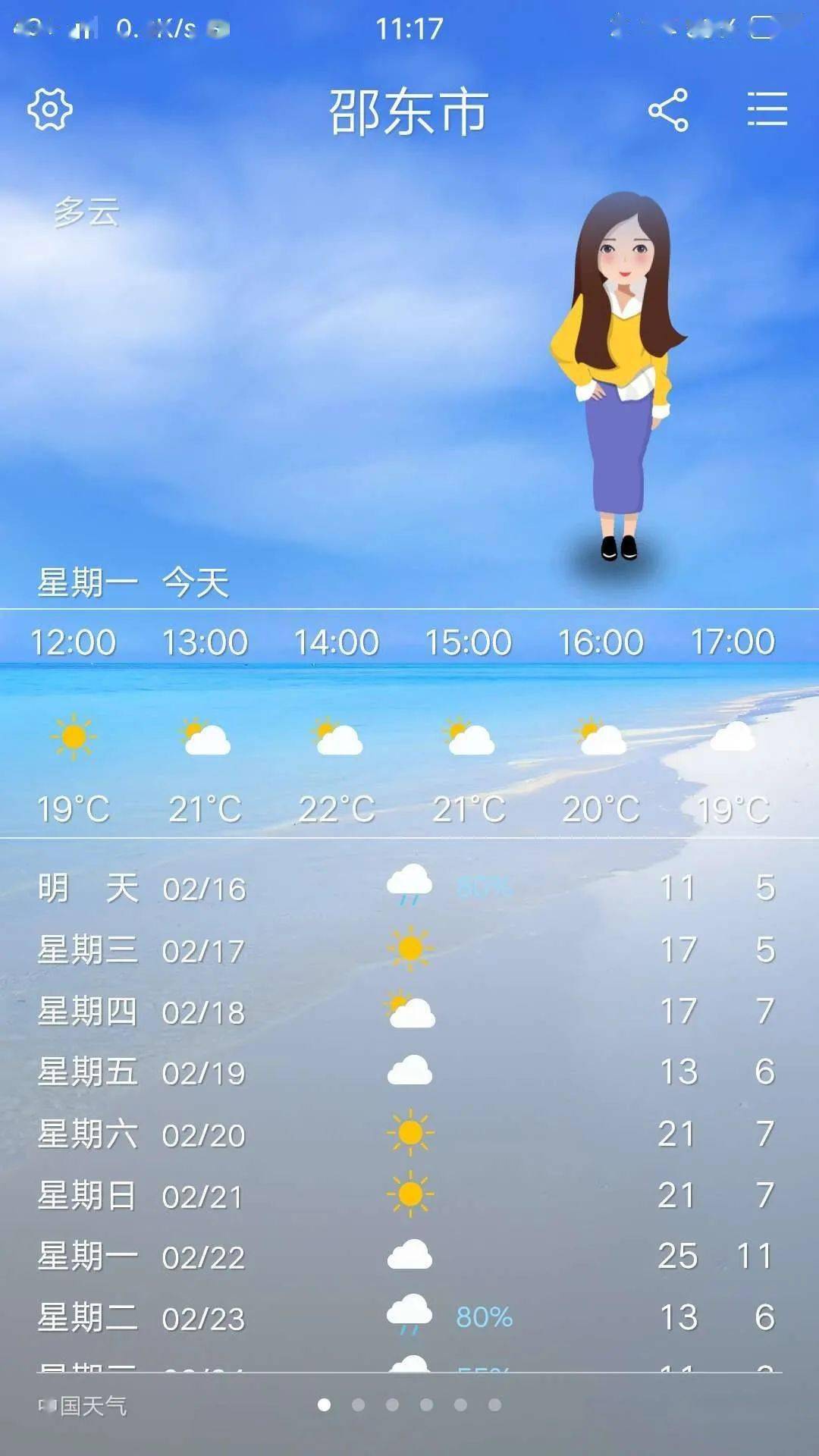Image resolution: width=819 pixels, height=1456 pixels.
Task: Tap the sunny icon for 星期六 02/20
Action: tap(409, 1134)
